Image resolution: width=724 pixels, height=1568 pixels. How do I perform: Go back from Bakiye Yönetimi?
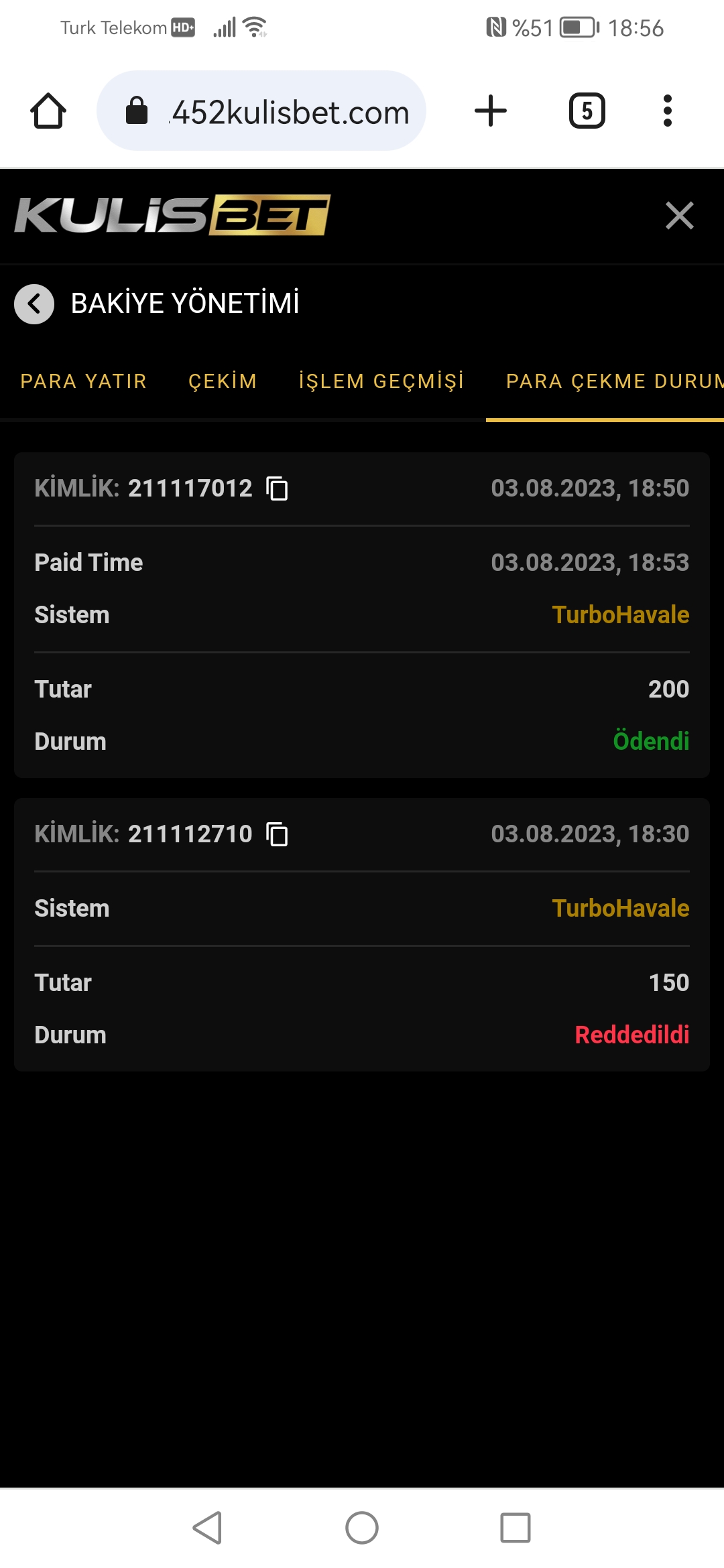point(34,304)
